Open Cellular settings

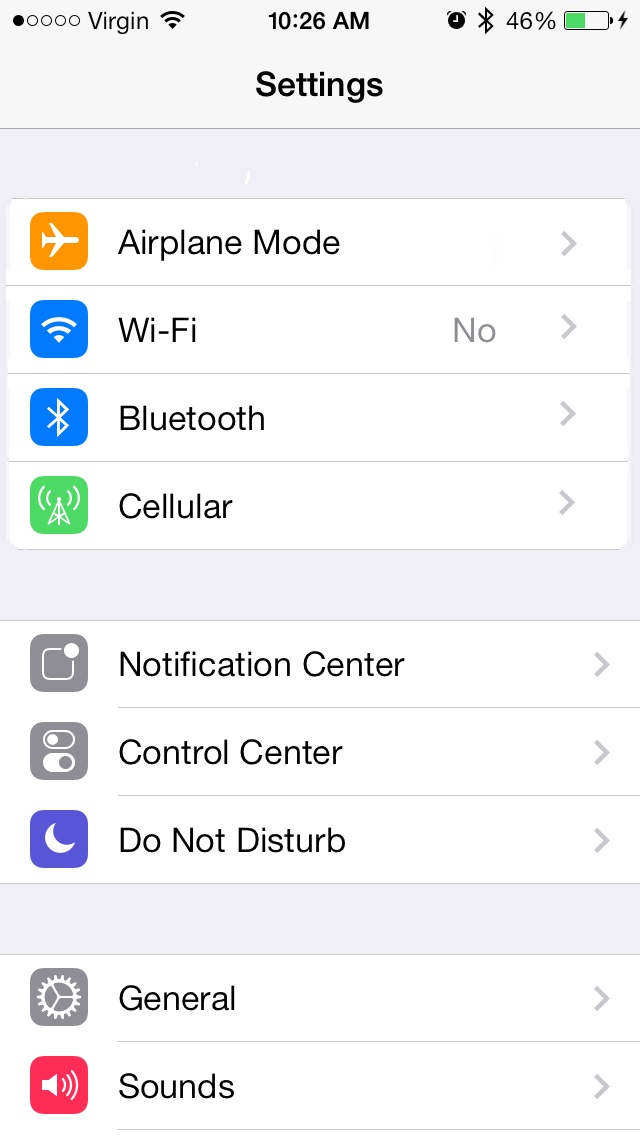click(x=317, y=506)
